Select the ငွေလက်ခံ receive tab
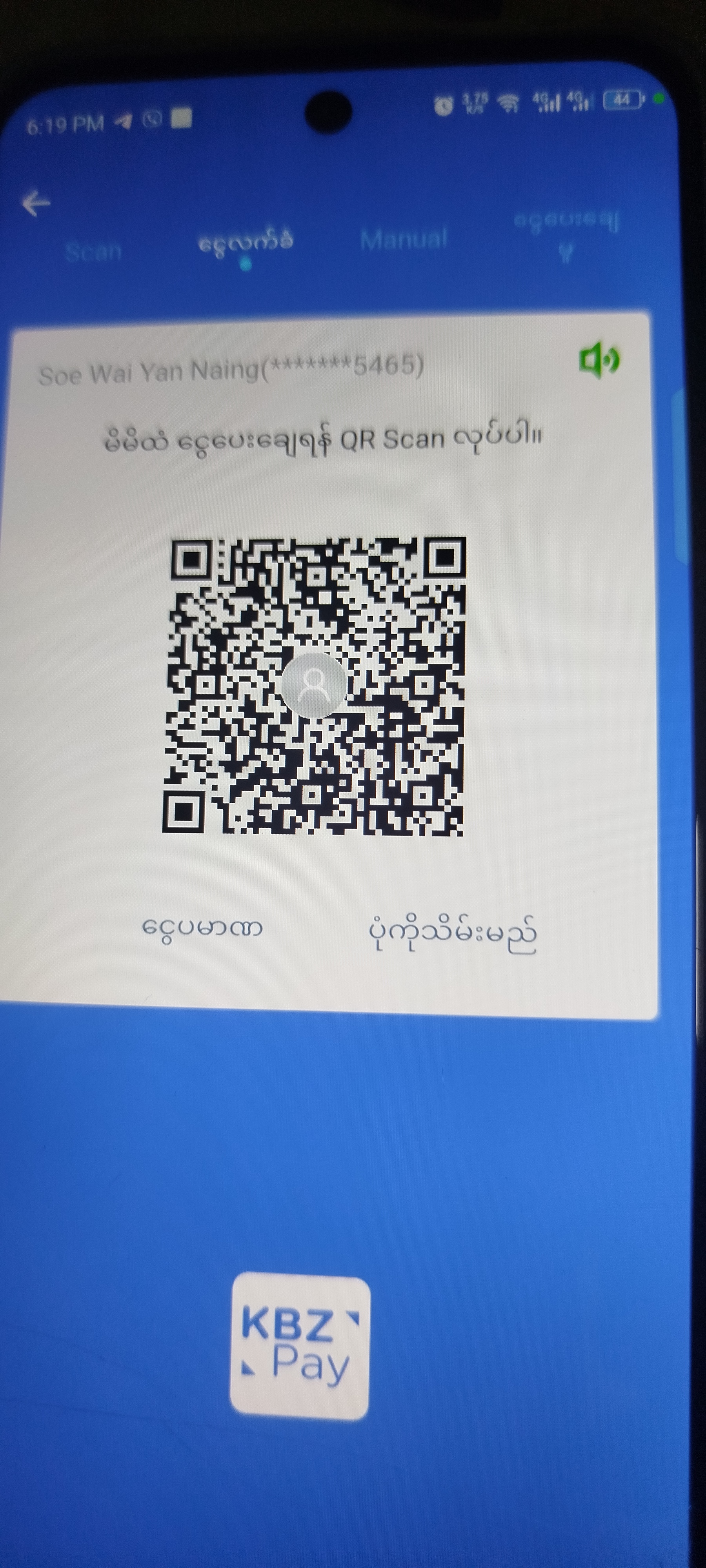 click(x=246, y=242)
